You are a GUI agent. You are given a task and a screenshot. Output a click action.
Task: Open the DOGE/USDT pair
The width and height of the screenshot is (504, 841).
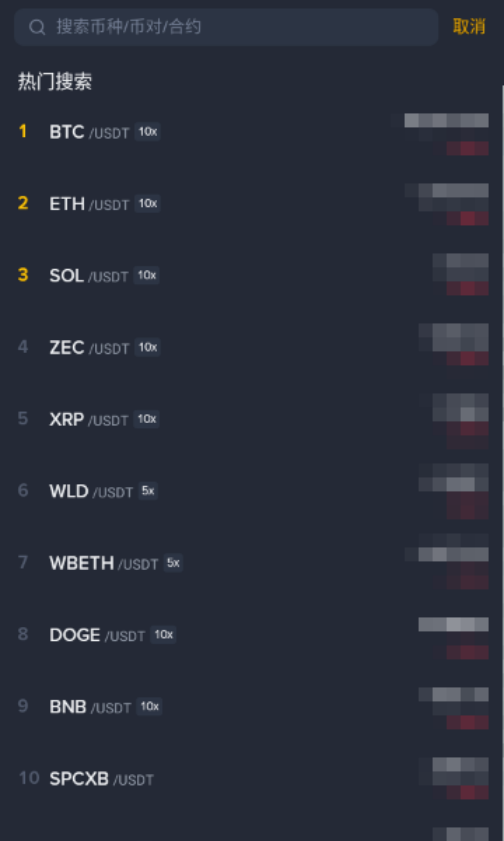tap(252, 635)
